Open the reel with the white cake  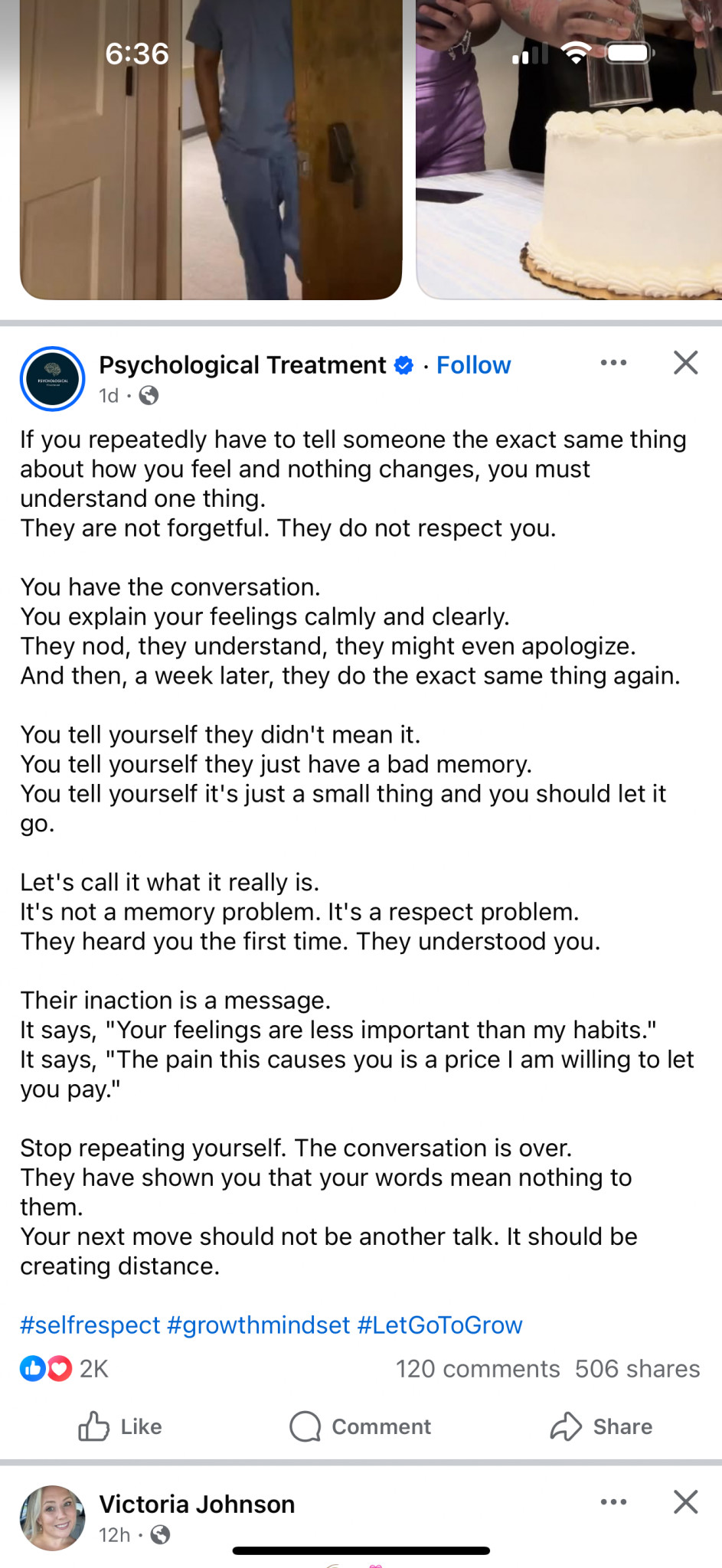tap(569, 153)
